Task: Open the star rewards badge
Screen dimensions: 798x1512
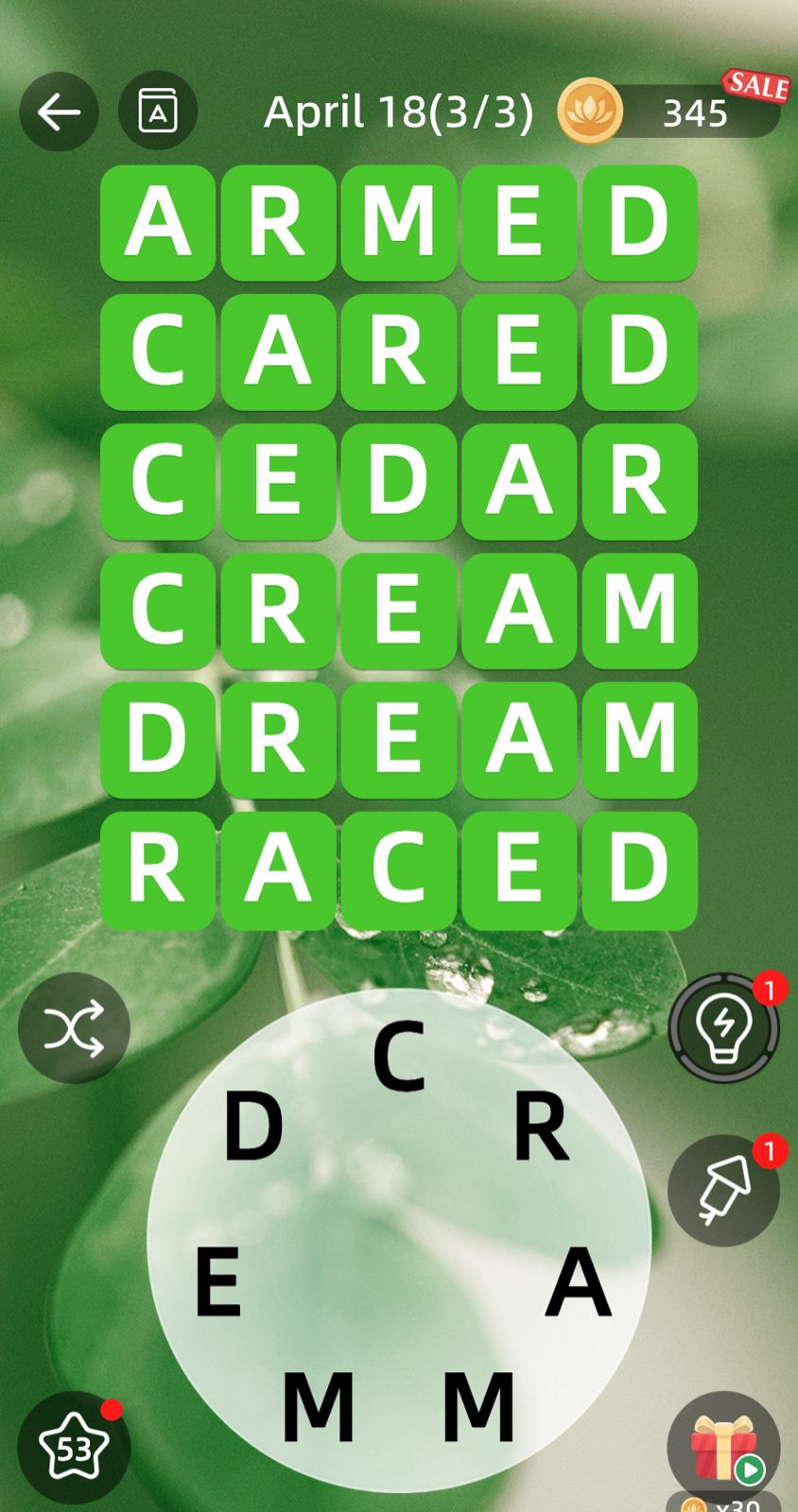Action: [x=74, y=1447]
